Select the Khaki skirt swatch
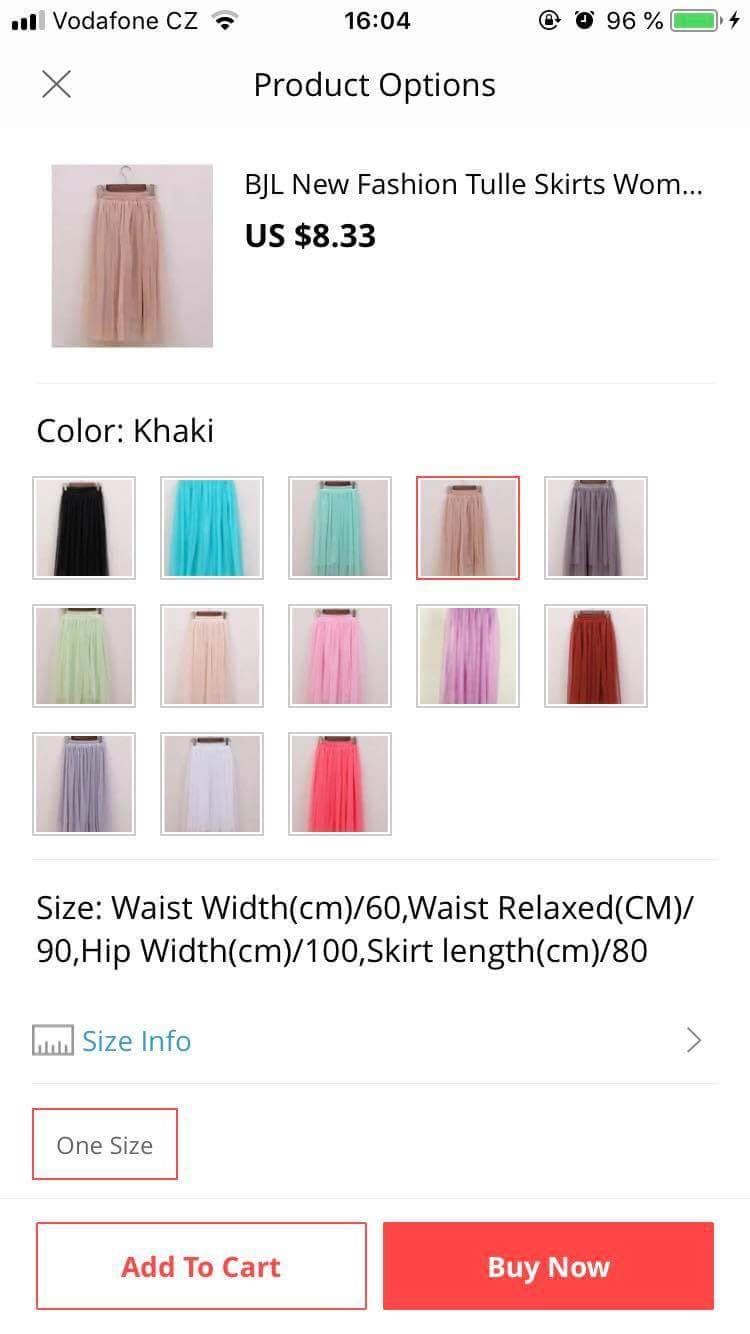Image resolution: width=750 pixels, height=1334 pixels. 468,528
